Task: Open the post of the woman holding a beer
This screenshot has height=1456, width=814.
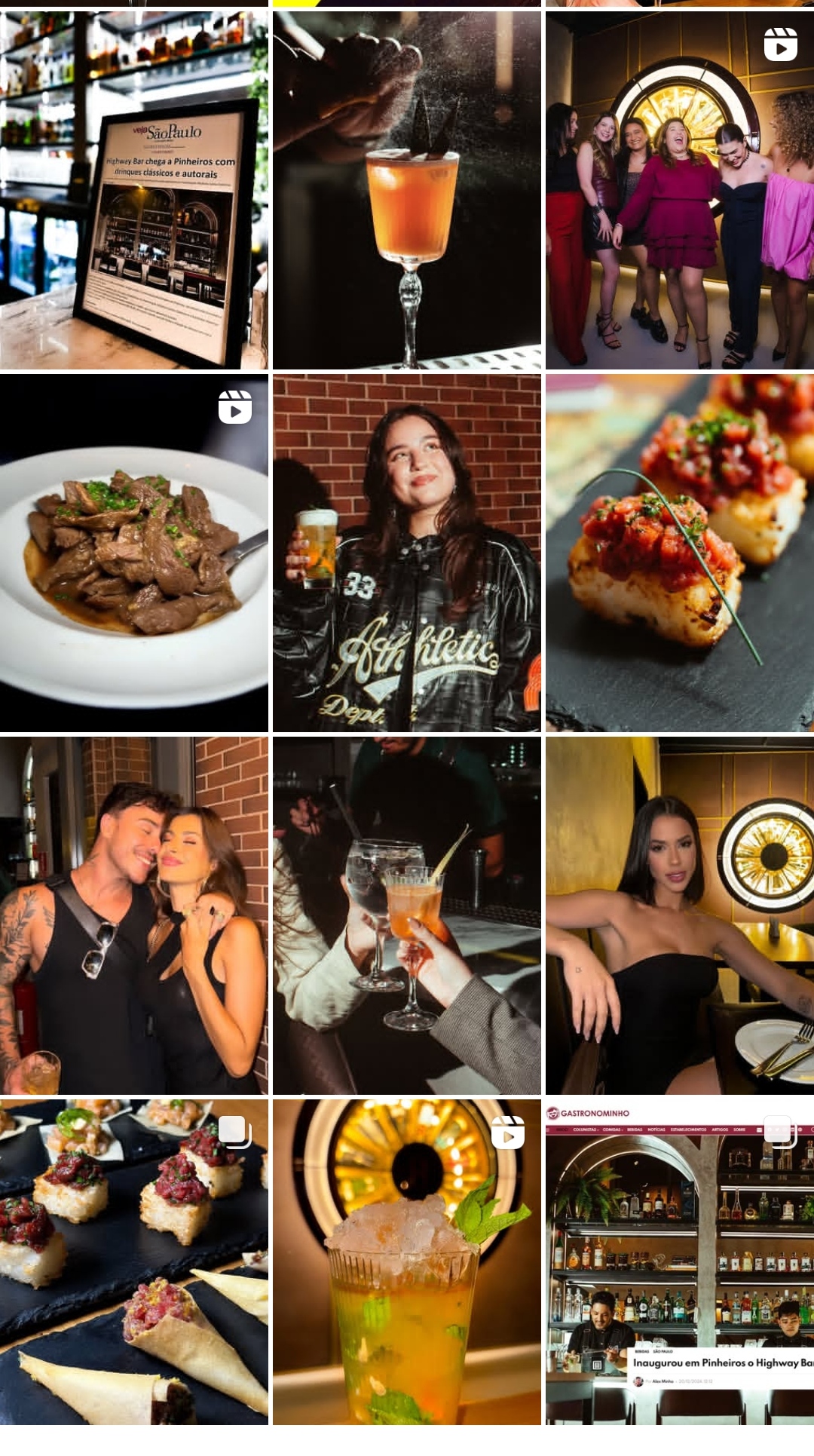Action: (407, 553)
